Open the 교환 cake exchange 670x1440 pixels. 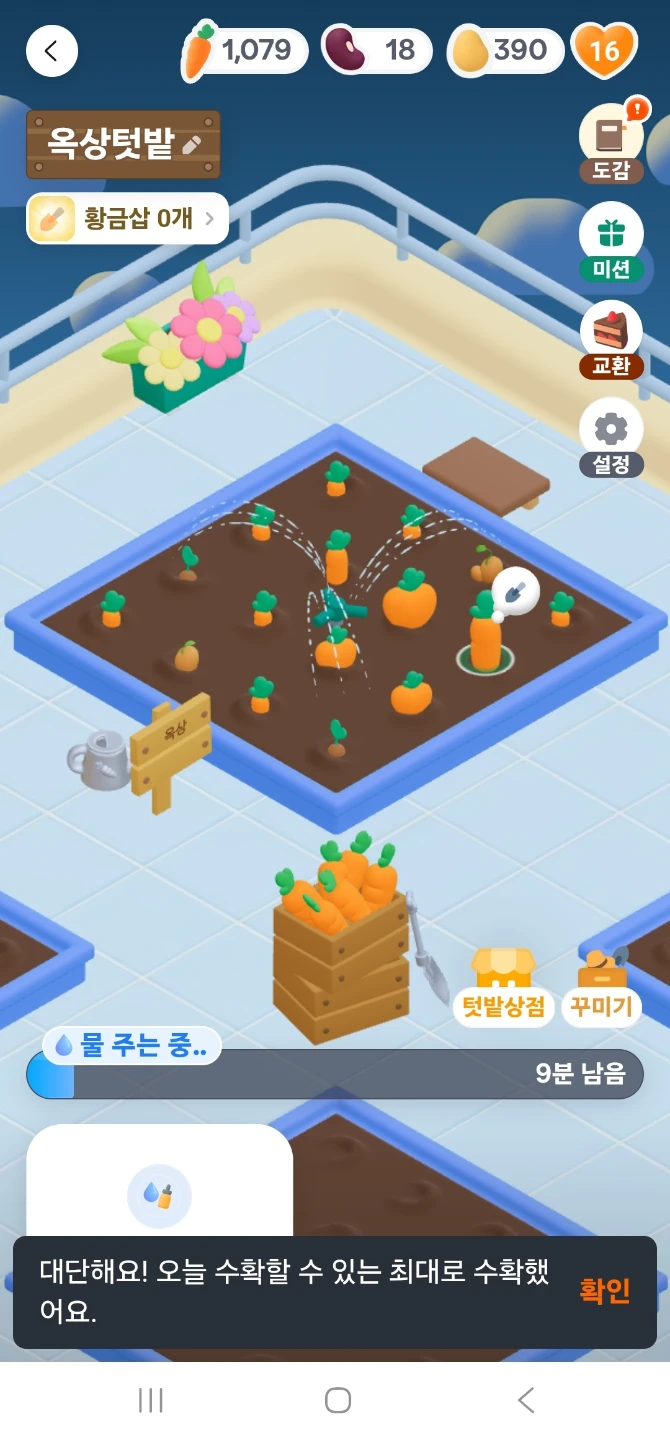tap(611, 340)
